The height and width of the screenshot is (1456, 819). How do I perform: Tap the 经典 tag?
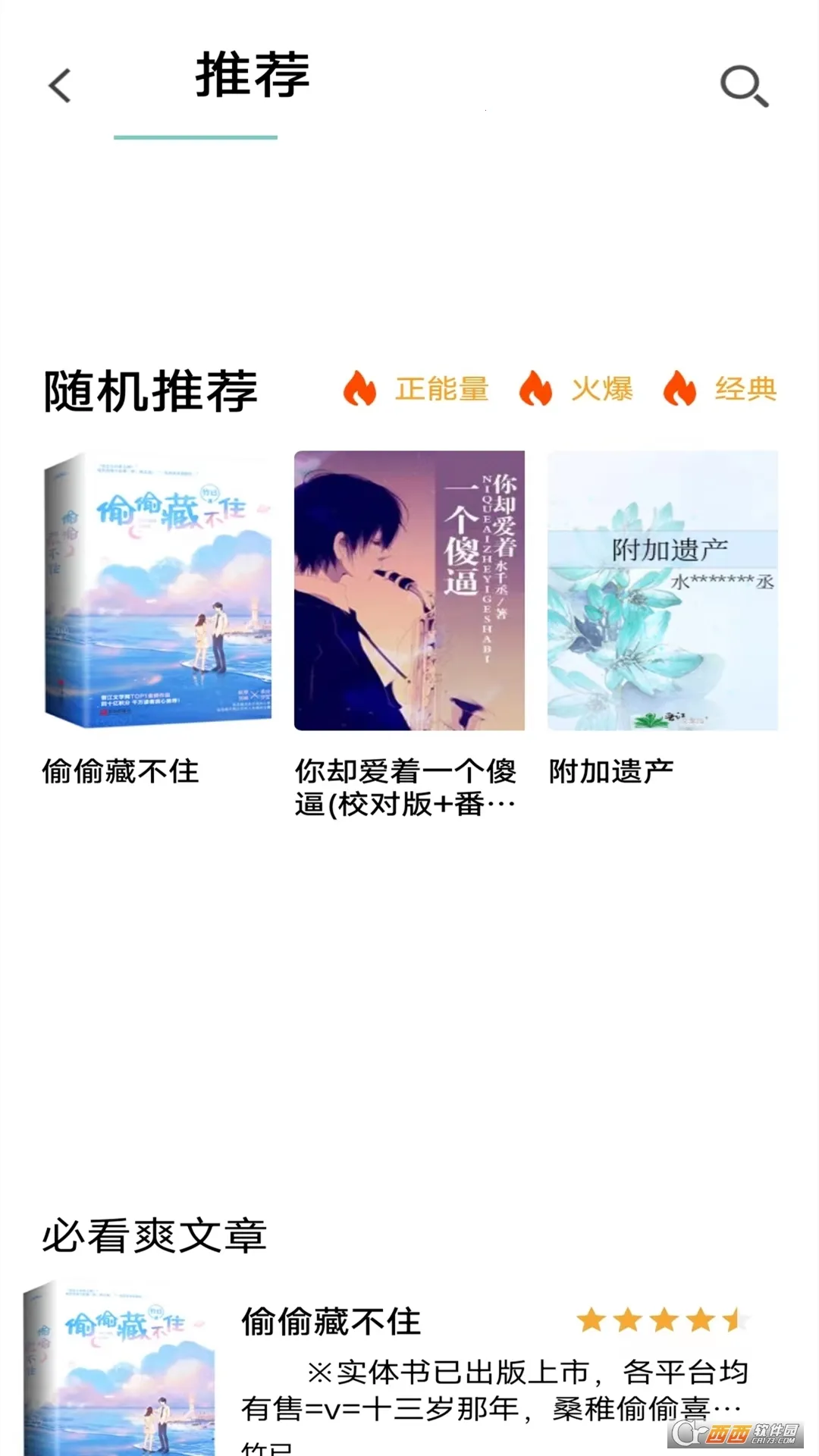[720, 389]
